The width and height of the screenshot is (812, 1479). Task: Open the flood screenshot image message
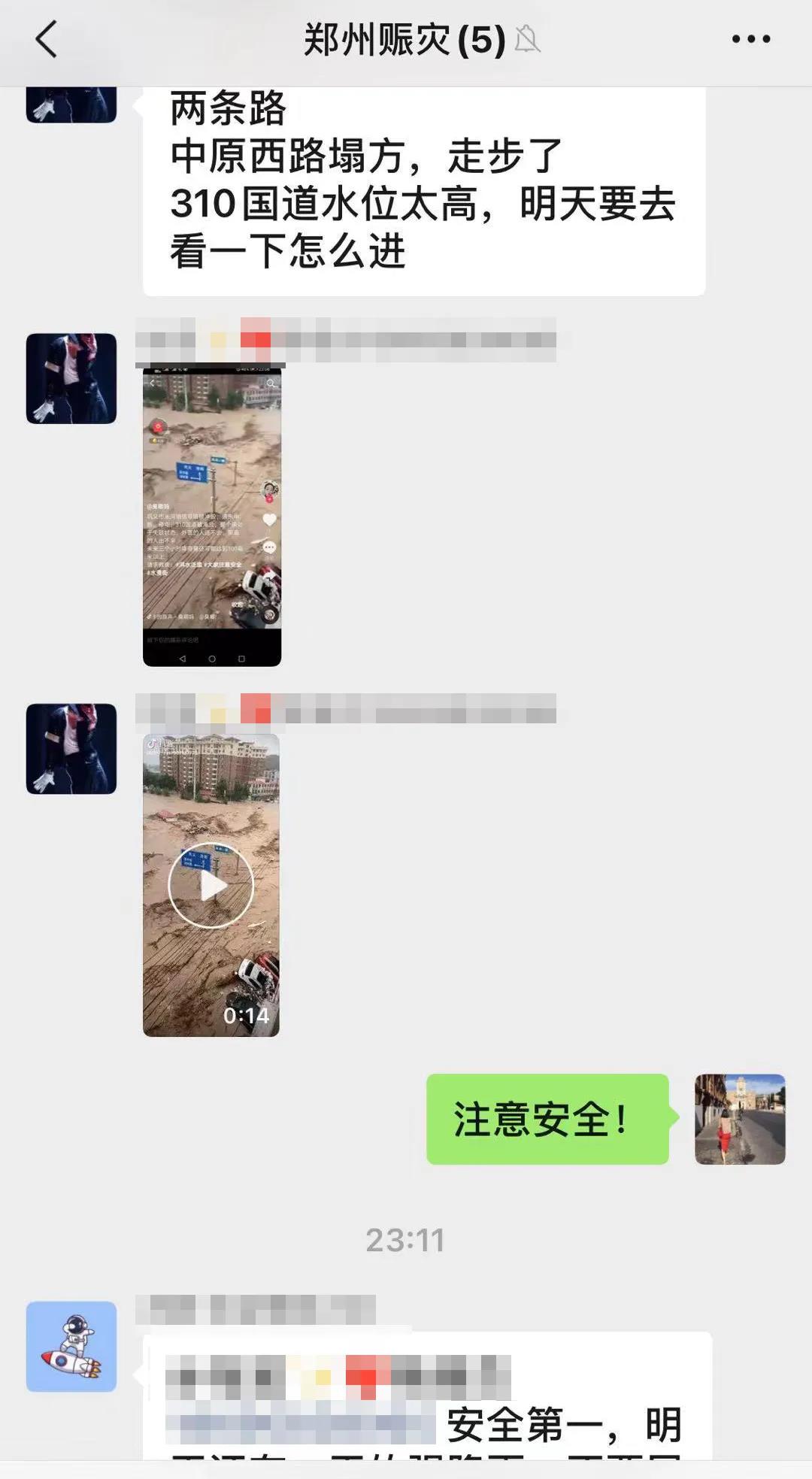pyautogui.click(x=212, y=515)
